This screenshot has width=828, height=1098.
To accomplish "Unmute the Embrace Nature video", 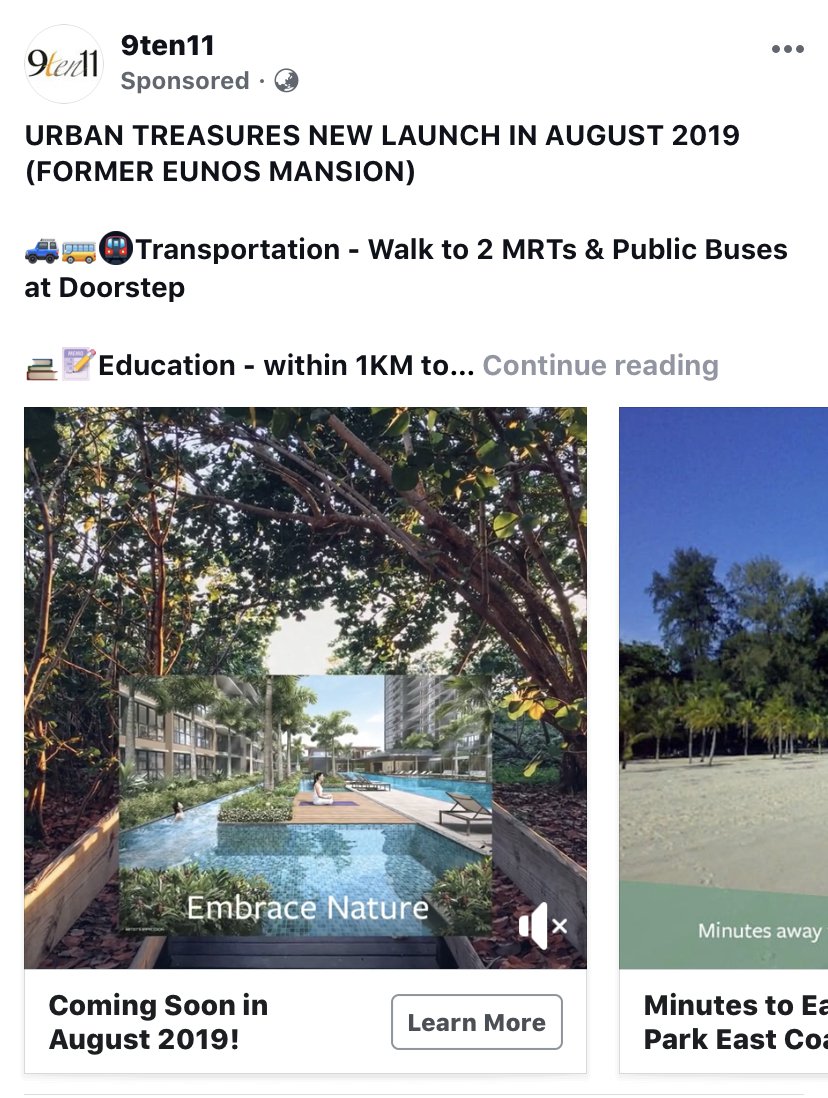I will [x=542, y=925].
